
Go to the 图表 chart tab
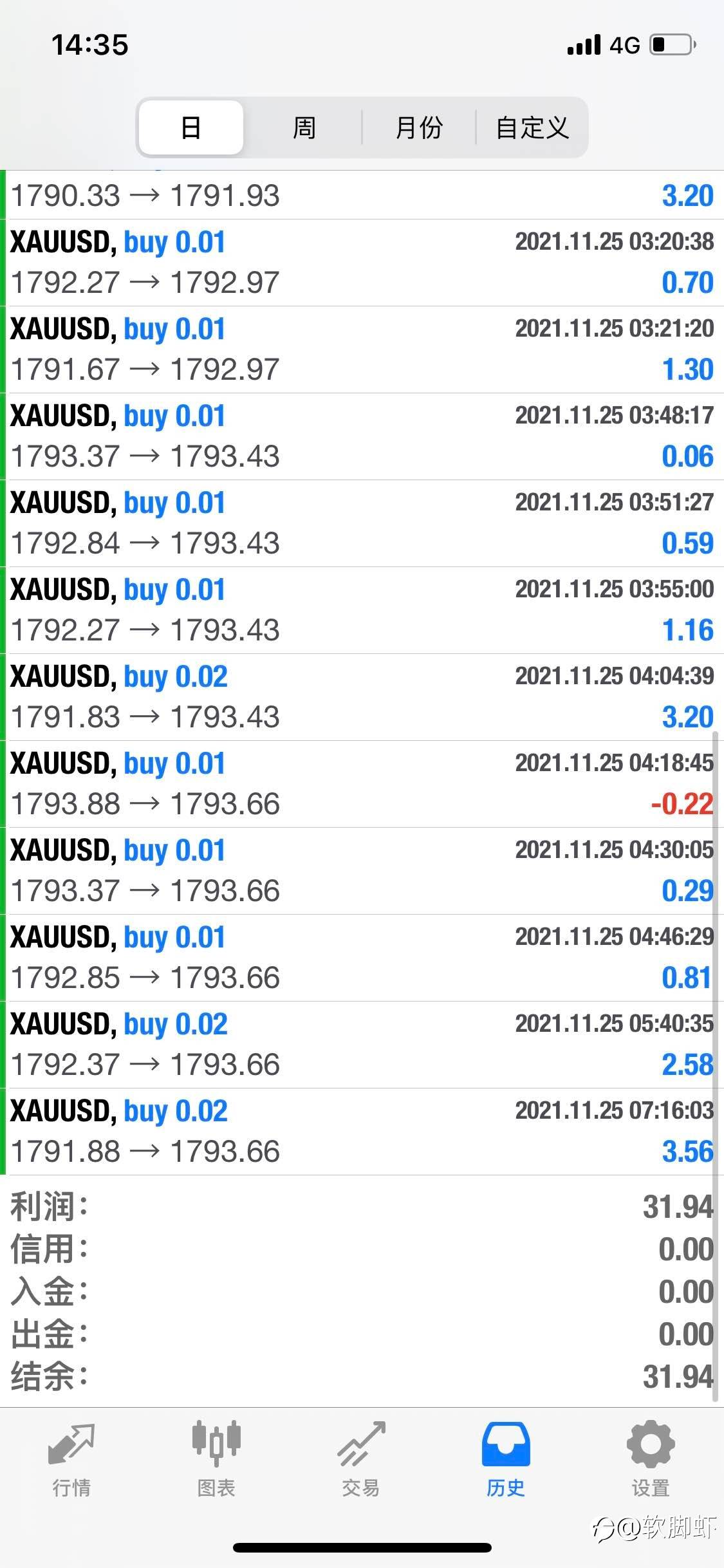click(x=216, y=1460)
